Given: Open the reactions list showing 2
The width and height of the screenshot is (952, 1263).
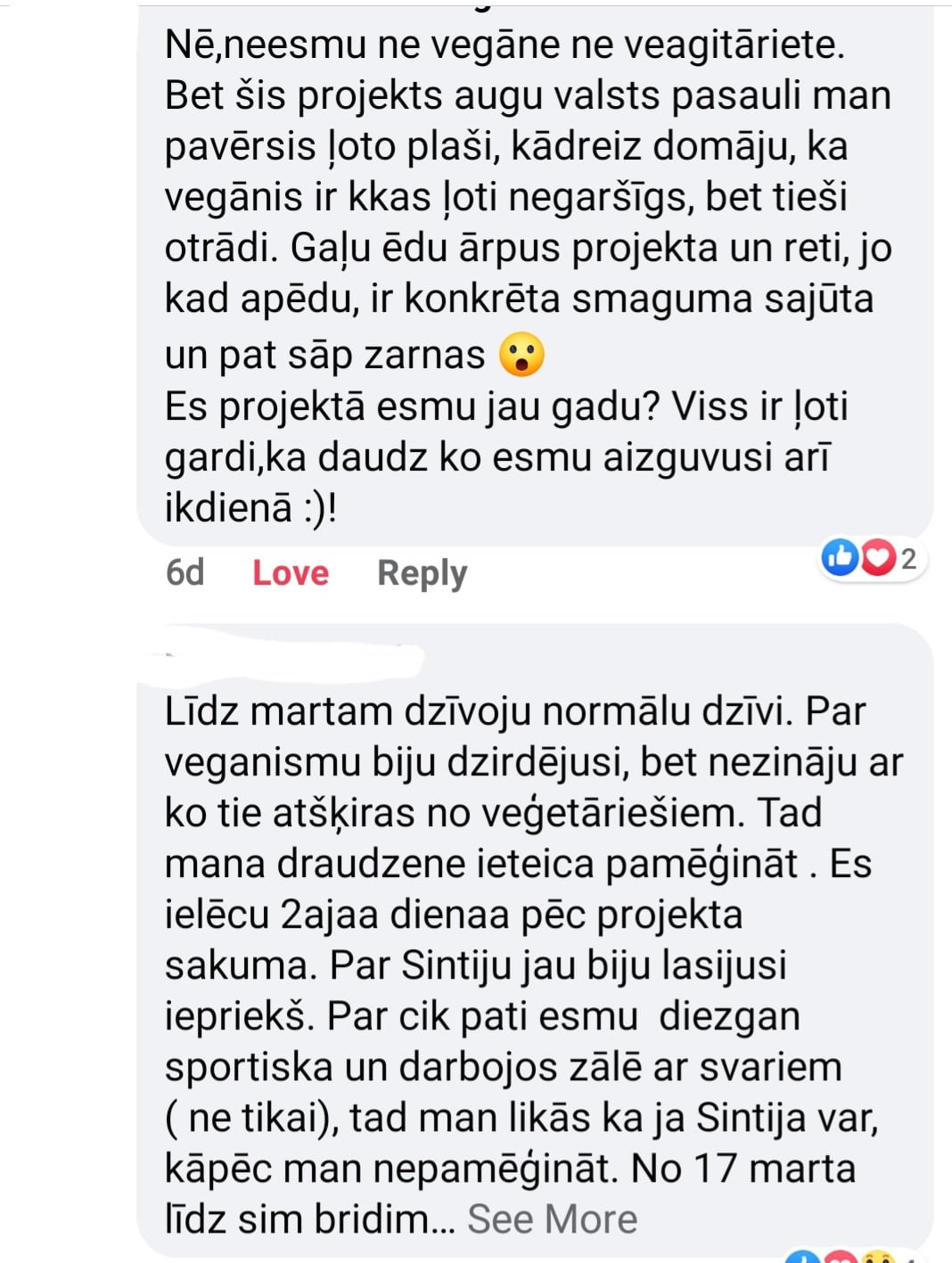Looking at the screenshot, I should pos(872,559).
